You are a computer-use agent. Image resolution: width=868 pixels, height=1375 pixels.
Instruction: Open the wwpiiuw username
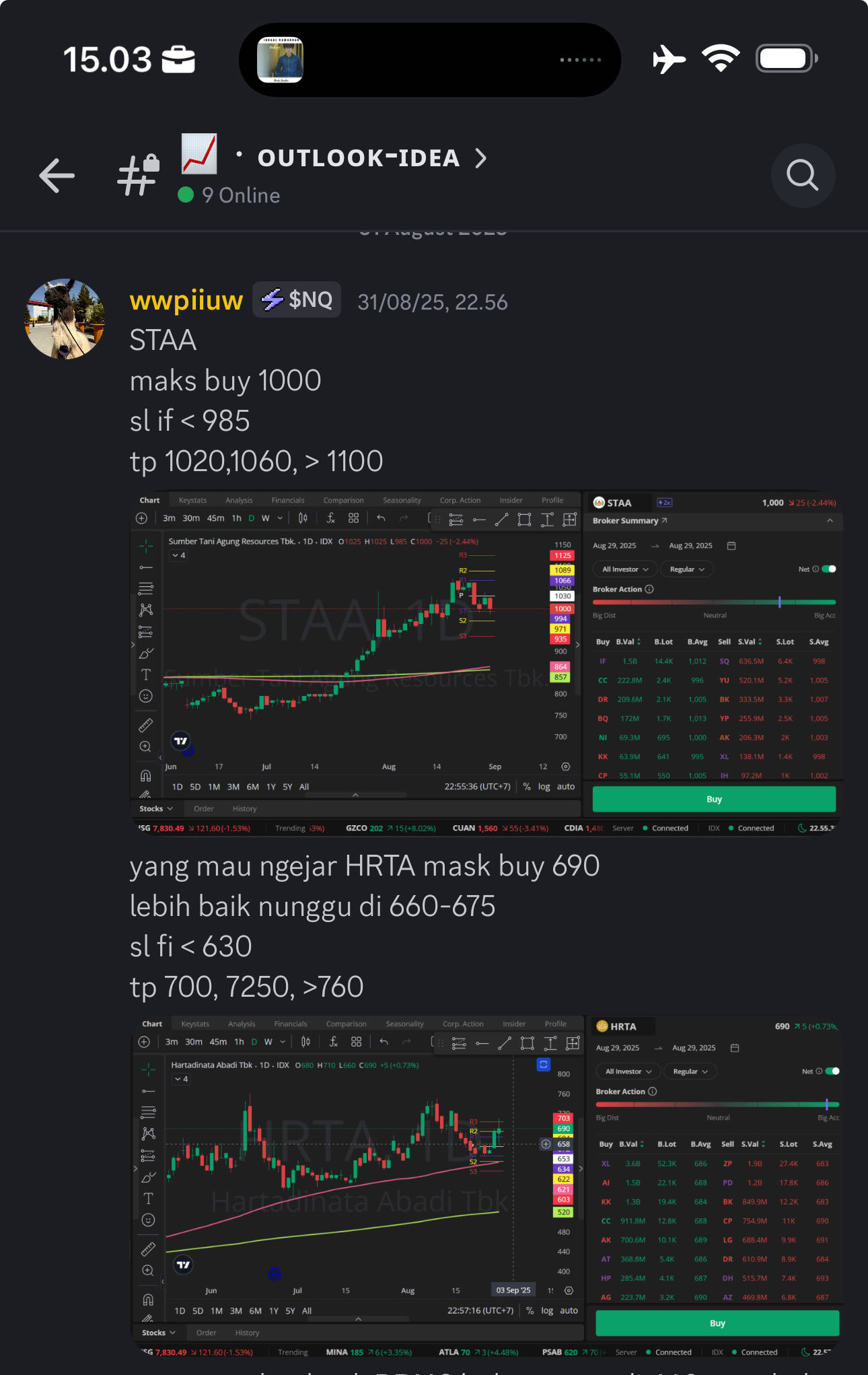click(186, 301)
